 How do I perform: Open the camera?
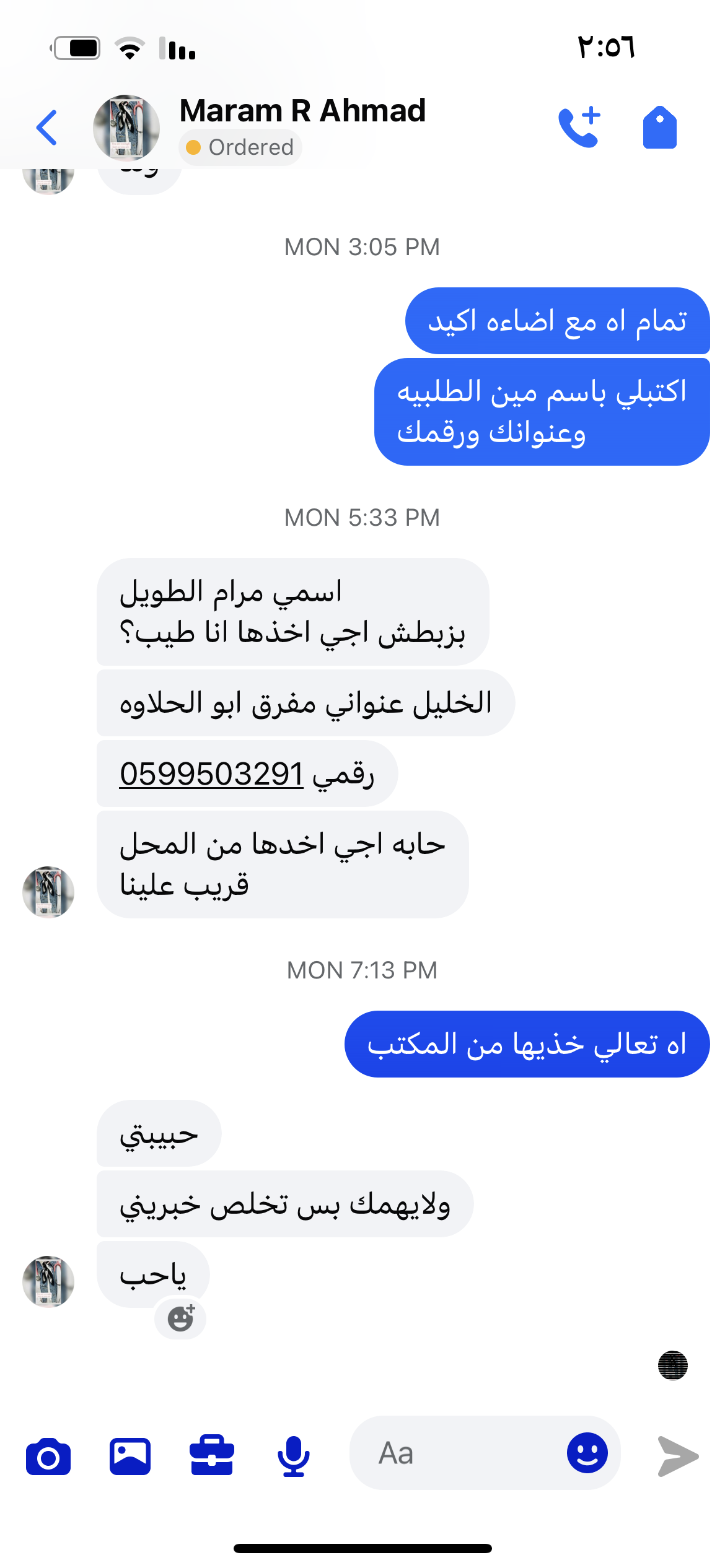(48, 1457)
